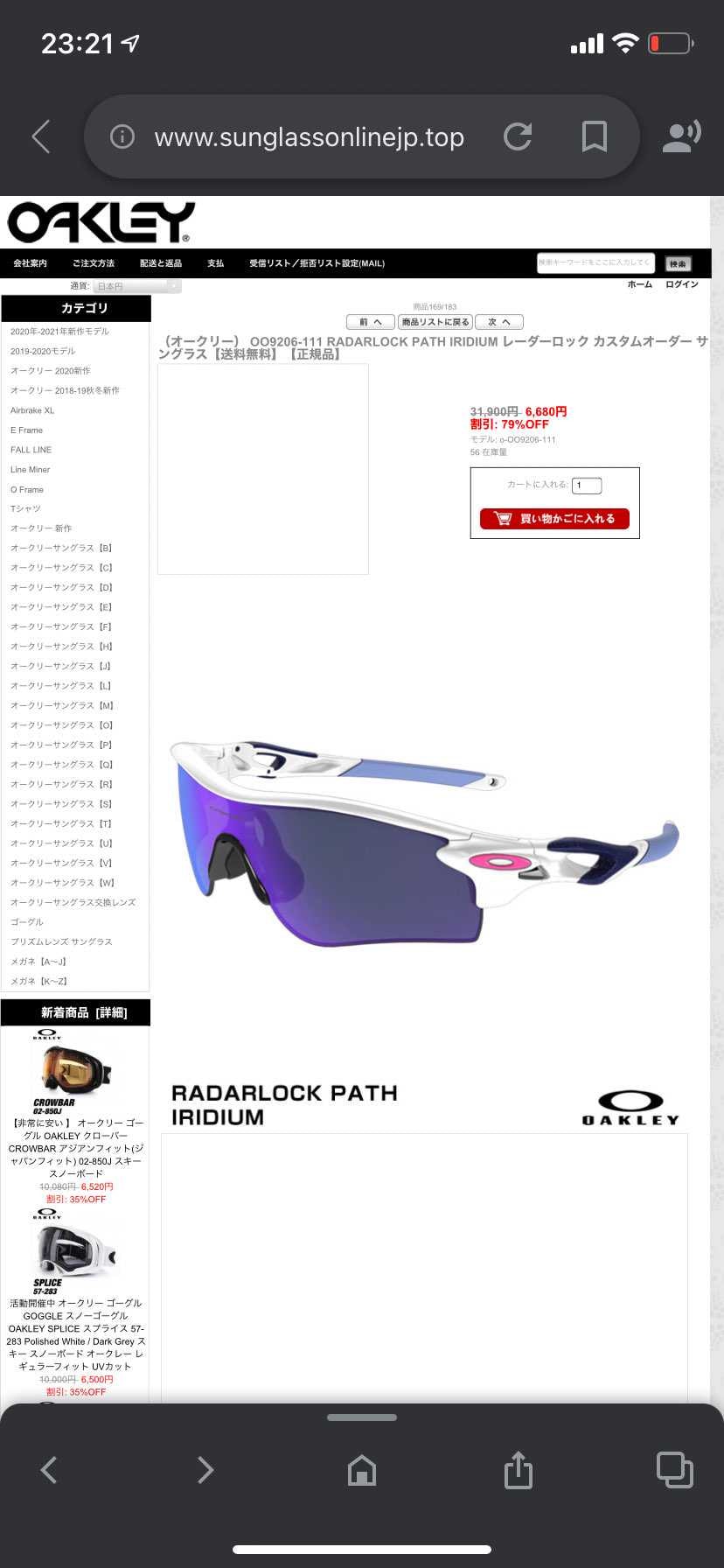The image size is (724, 1568).
Task: Open the 通貨 currency dropdown
Action: [136, 286]
